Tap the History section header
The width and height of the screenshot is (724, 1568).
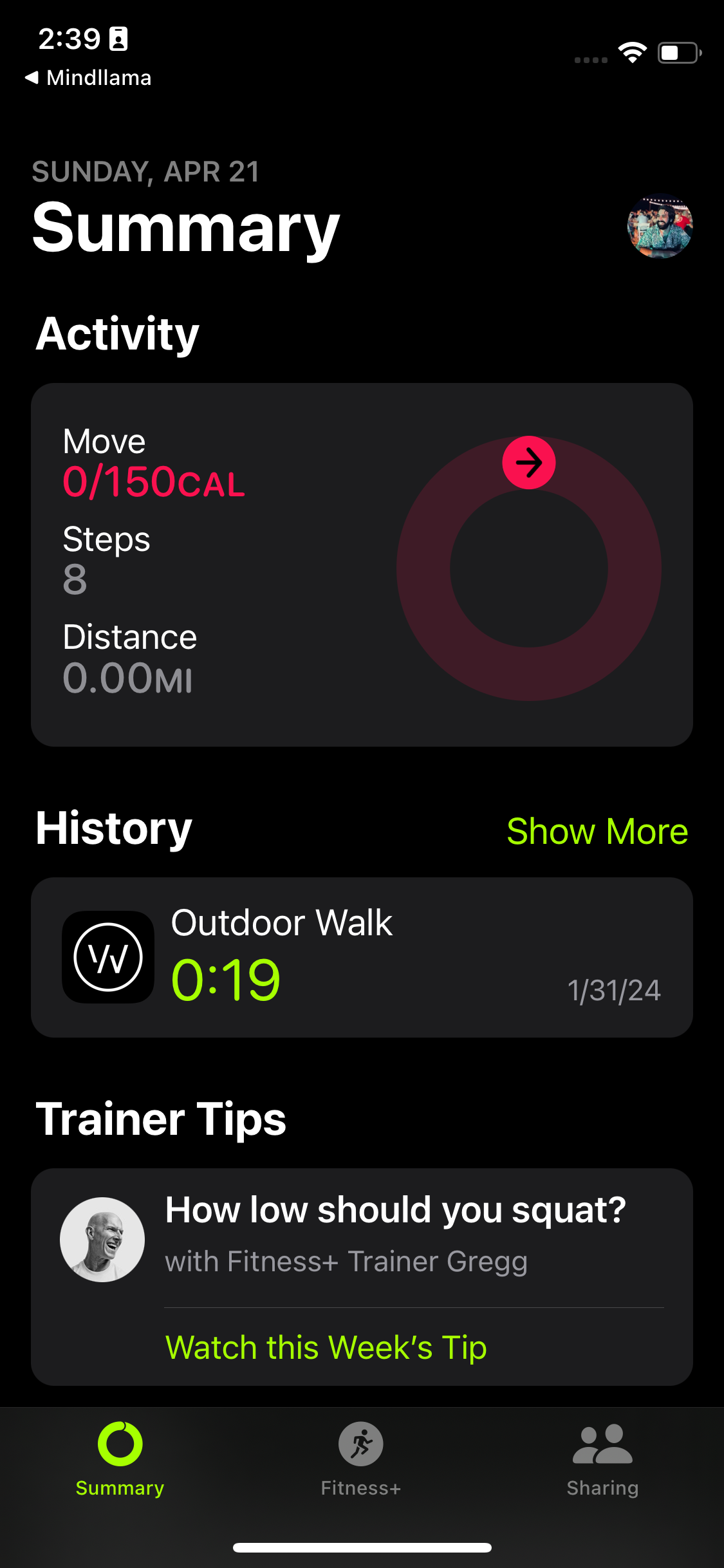pyautogui.click(x=113, y=829)
